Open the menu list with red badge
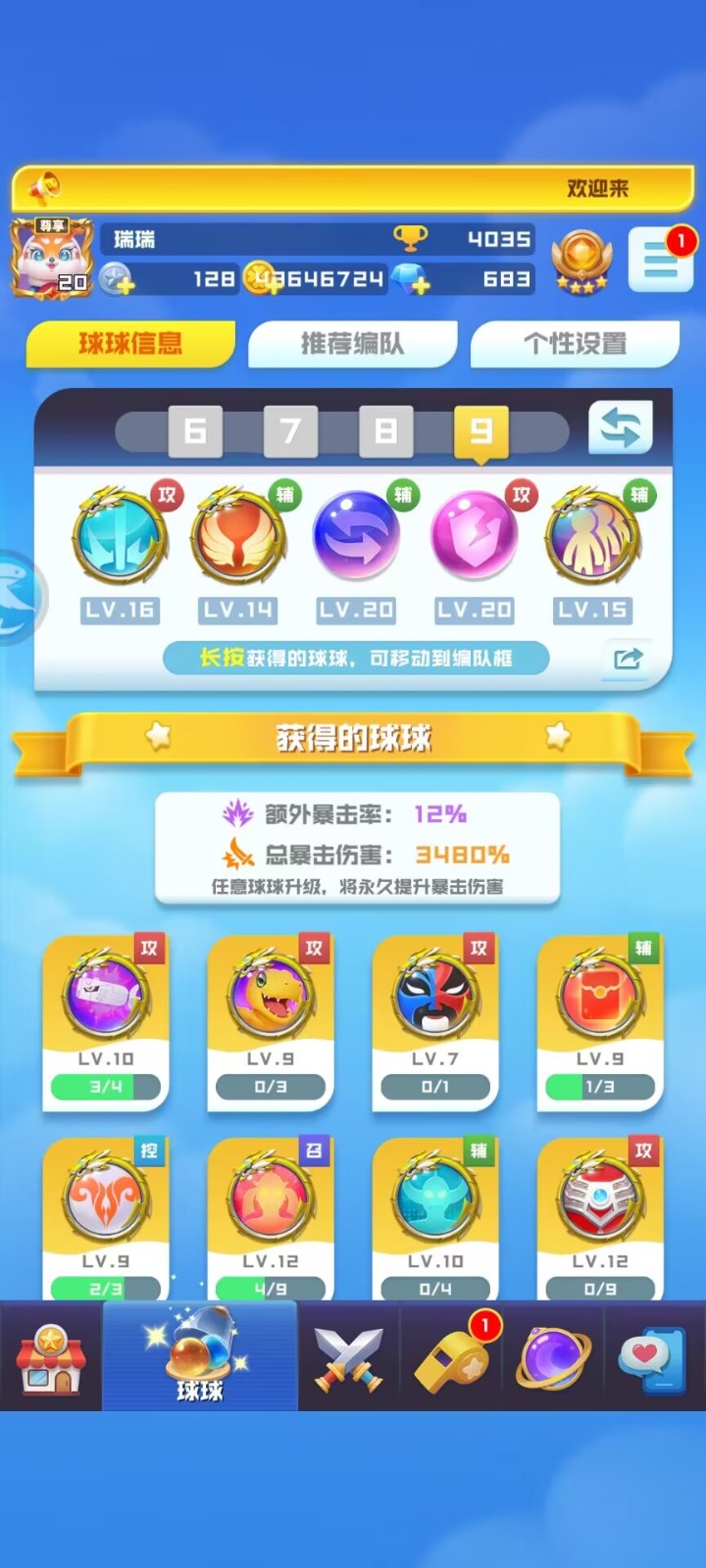706x1568 pixels. coord(660,260)
